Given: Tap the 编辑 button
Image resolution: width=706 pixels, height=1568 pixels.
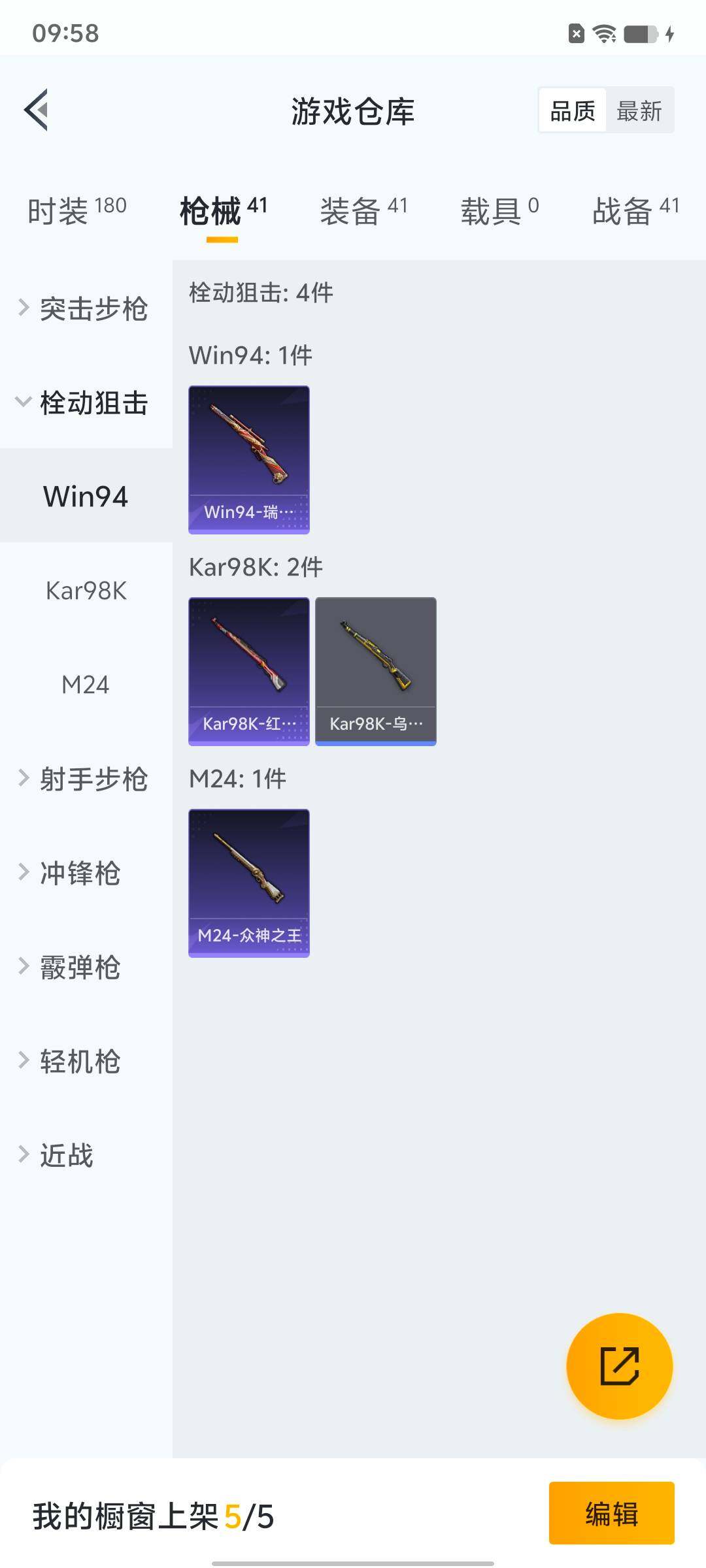Looking at the screenshot, I should pyautogui.click(x=611, y=1513).
